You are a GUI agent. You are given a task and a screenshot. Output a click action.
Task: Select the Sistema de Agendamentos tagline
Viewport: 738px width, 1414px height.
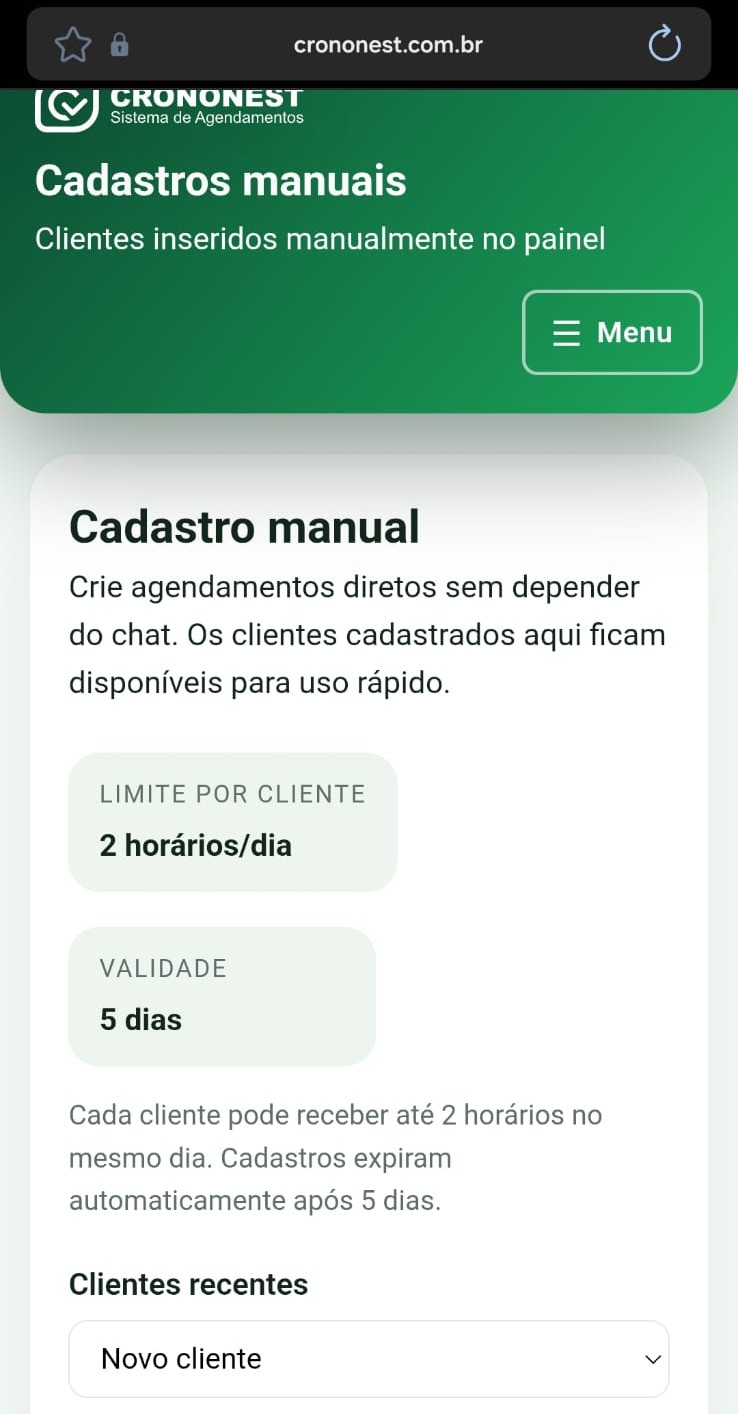(206, 118)
